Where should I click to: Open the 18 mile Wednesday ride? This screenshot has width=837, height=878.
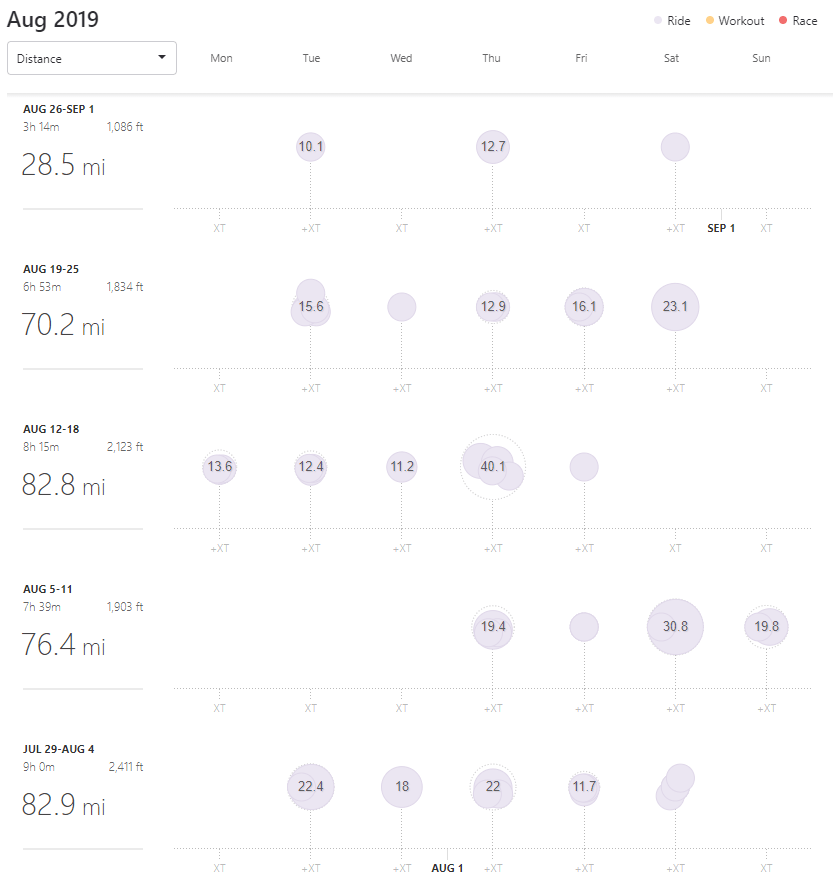tap(402, 787)
